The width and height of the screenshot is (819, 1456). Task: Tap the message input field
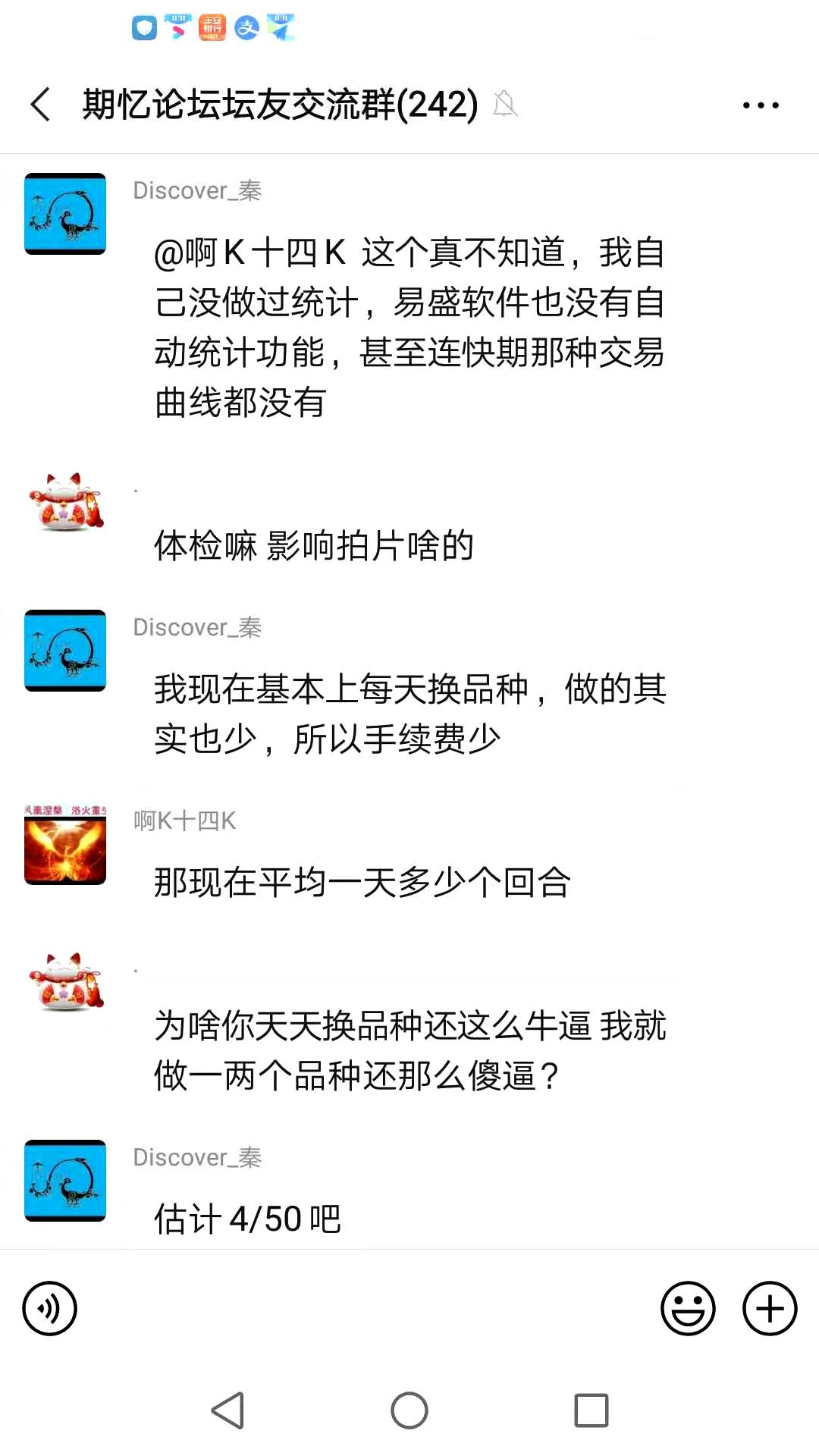[368, 1308]
